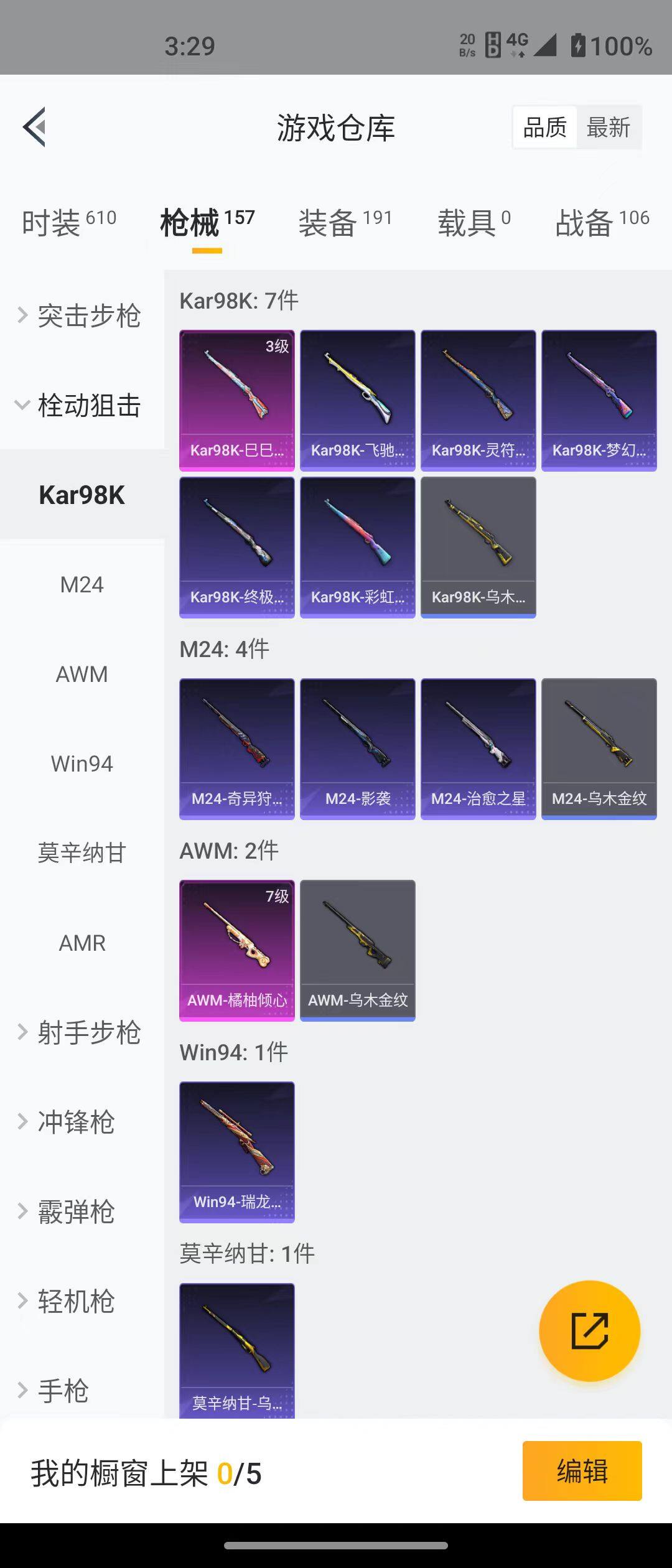Select 莫辛纳甘 in the sidebar
This screenshot has width=672, height=1568.
(x=82, y=853)
